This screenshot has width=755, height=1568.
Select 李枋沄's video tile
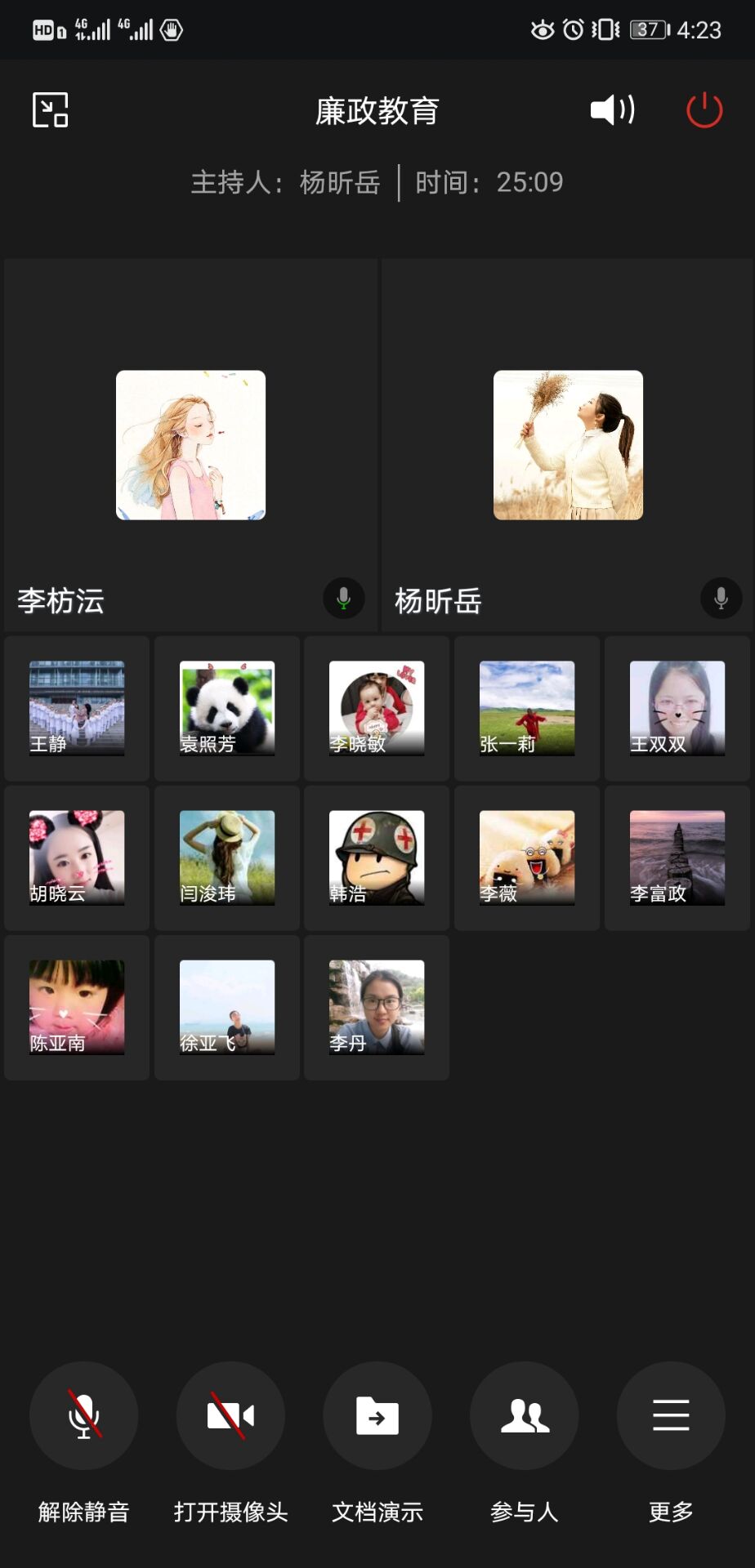190,445
